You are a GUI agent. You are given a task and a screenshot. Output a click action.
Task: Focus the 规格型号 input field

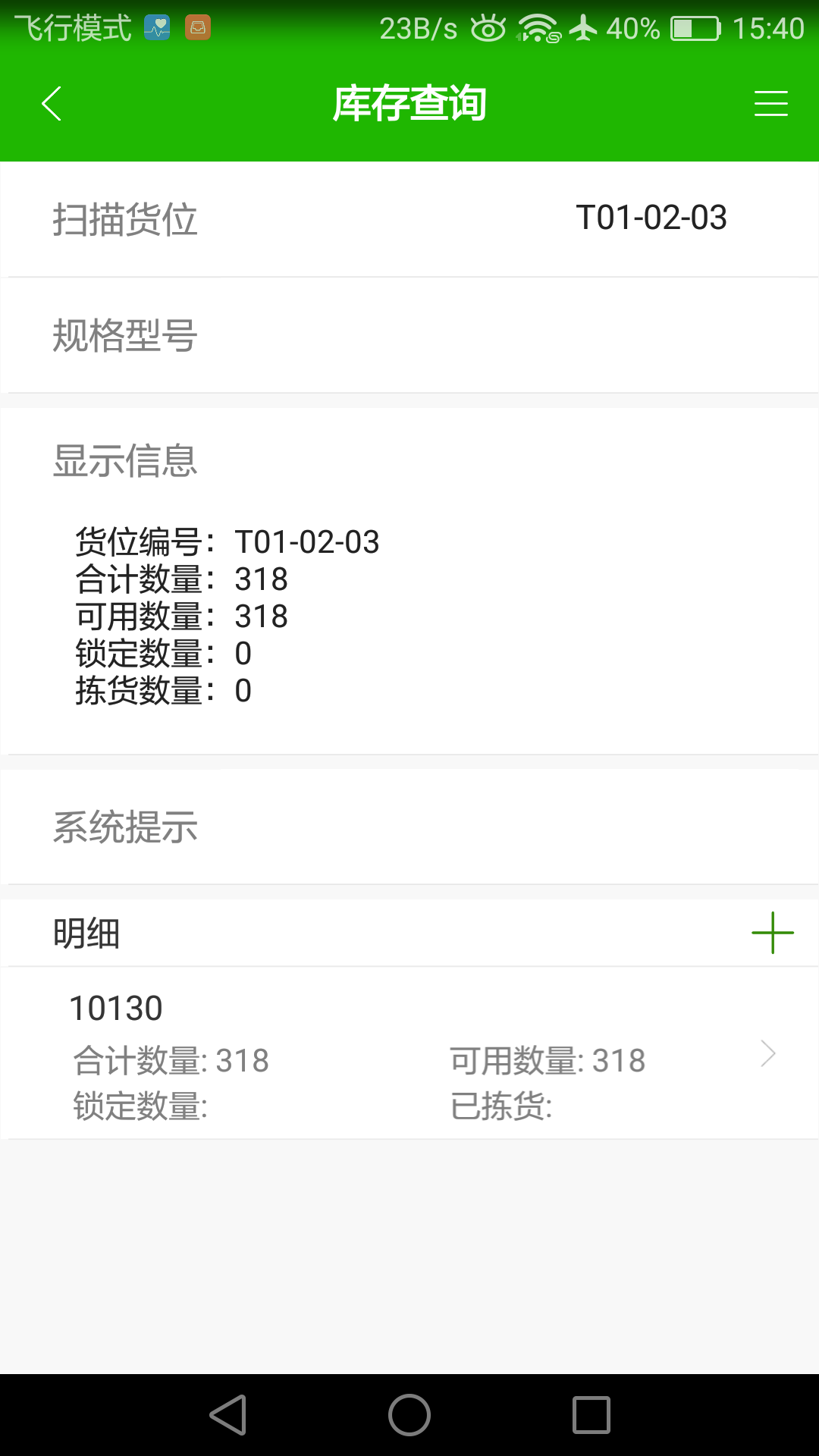point(409,335)
